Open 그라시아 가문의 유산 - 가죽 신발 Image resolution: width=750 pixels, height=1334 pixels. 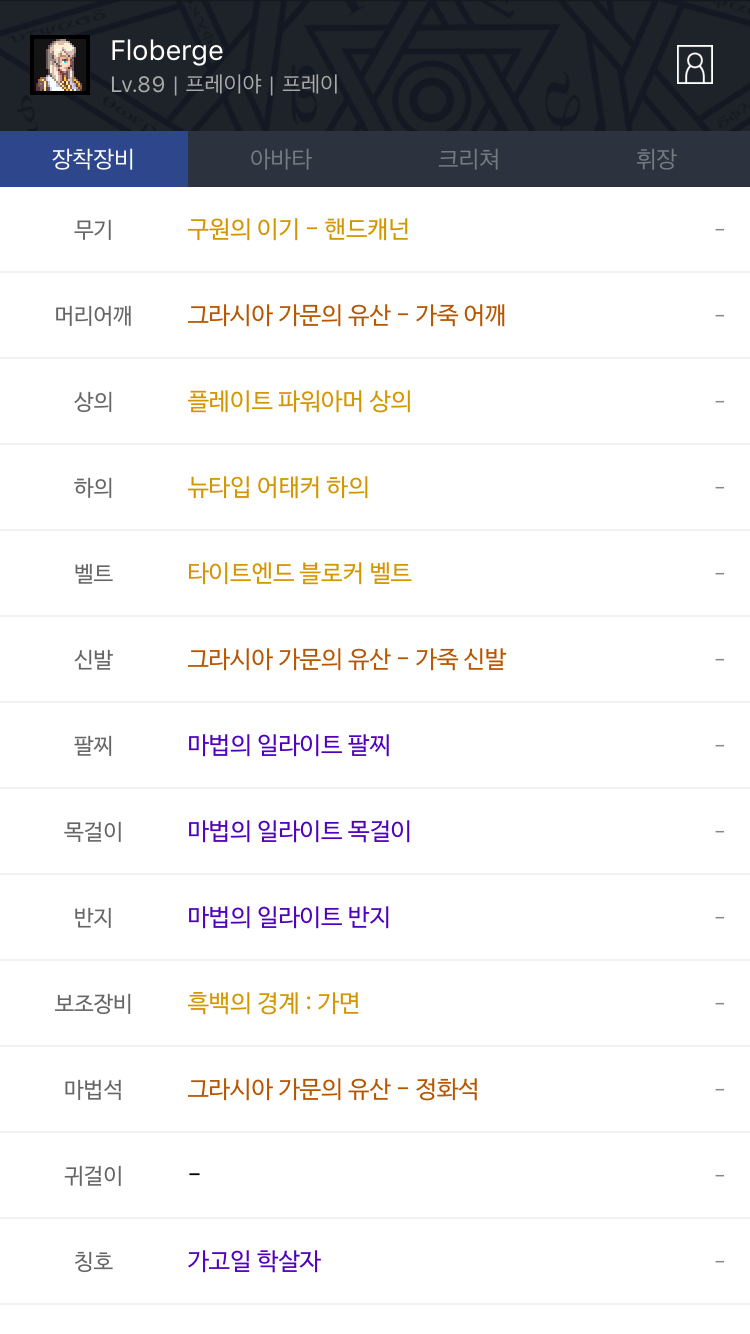tap(346, 659)
